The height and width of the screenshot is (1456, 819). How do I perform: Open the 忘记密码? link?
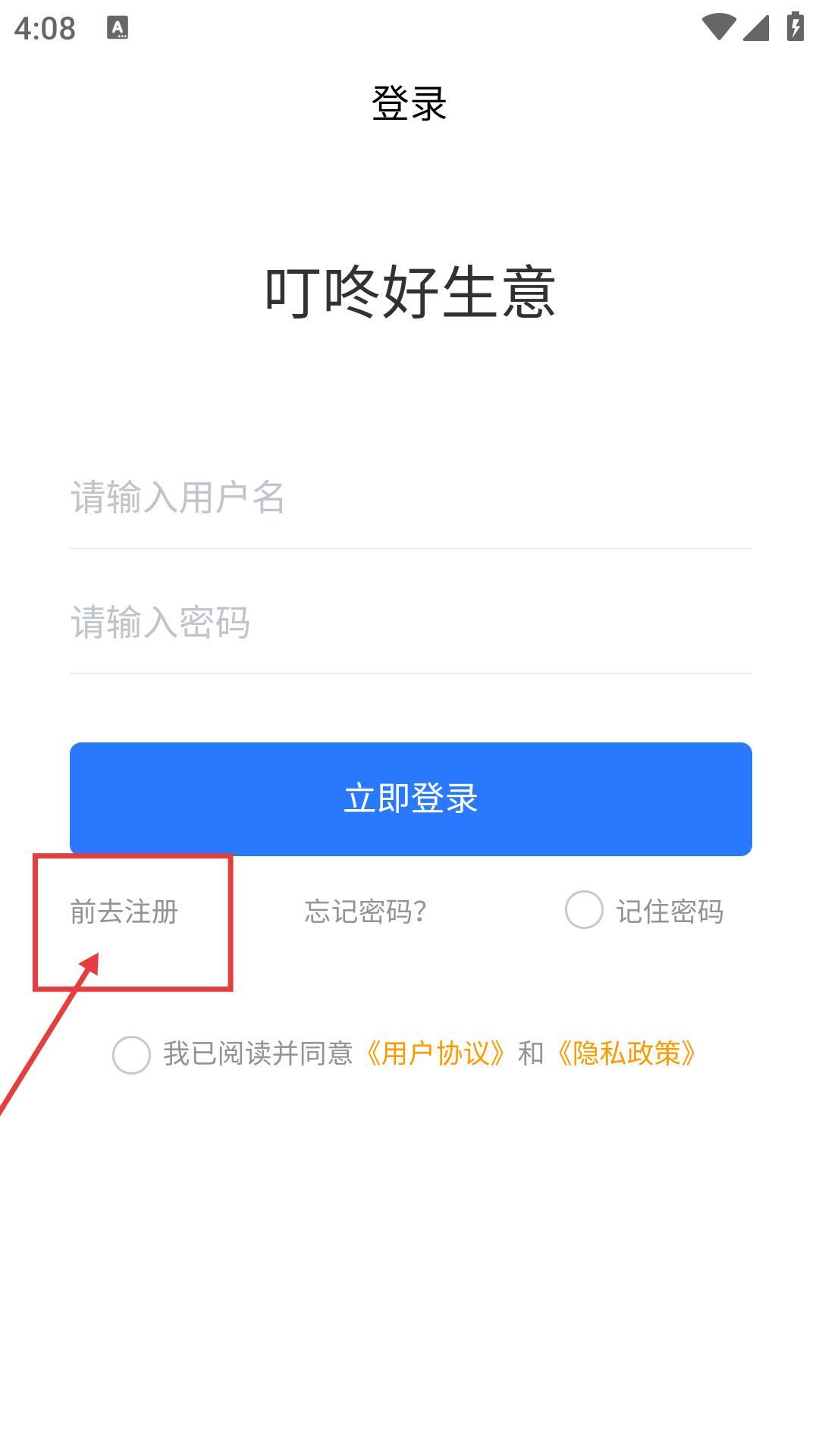pyautogui.click(x=366, y=912)
